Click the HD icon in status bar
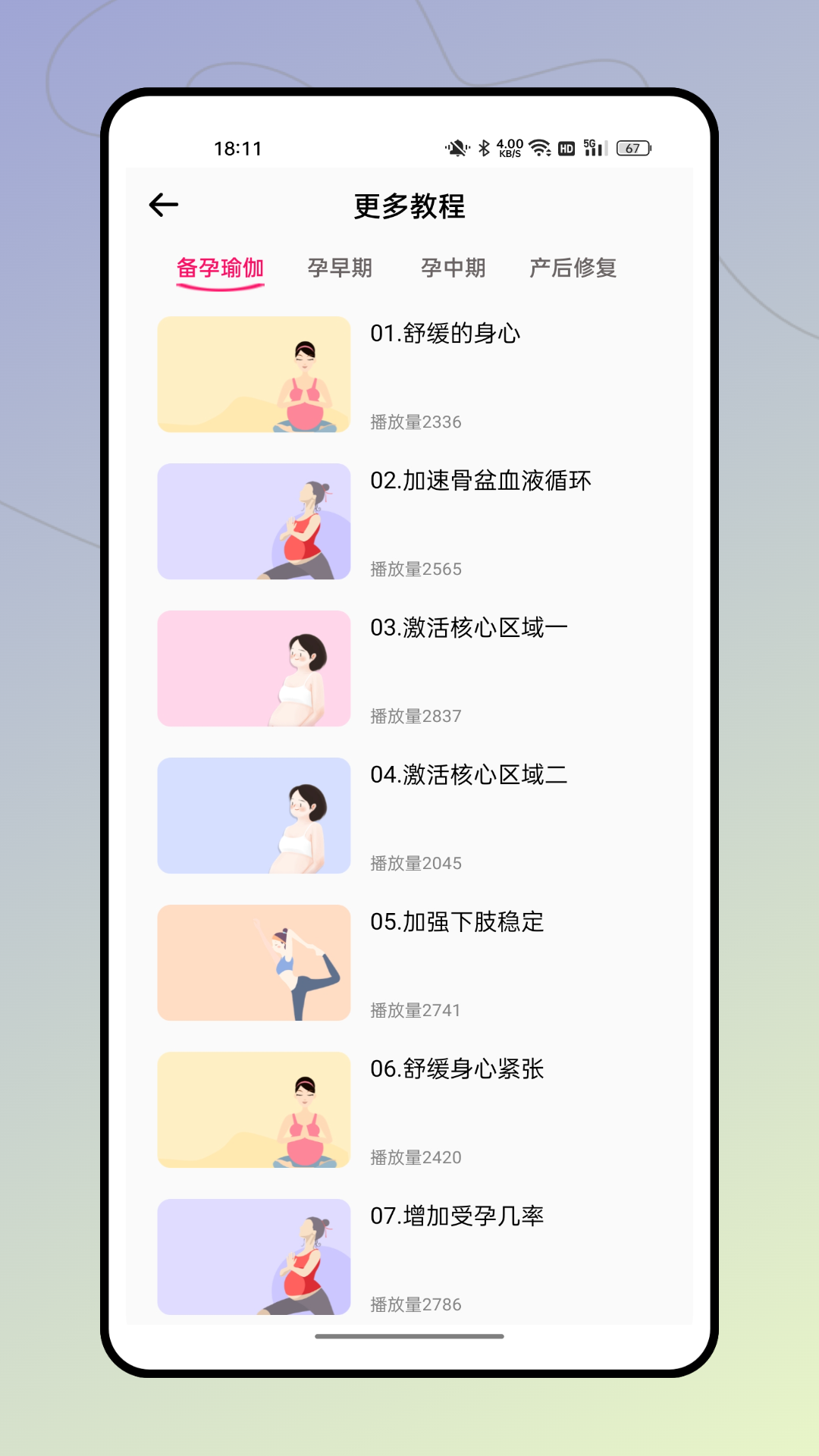 (566, 148)
